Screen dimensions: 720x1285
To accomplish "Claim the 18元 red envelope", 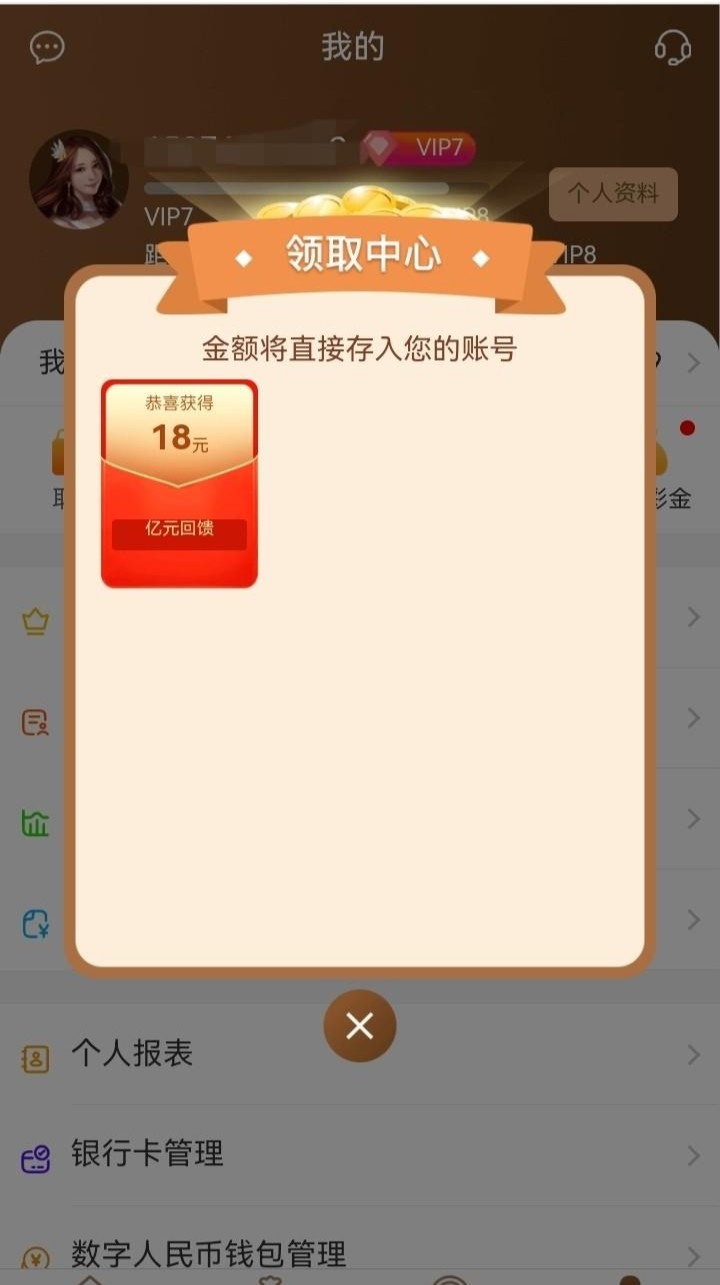I will [179, 484].
